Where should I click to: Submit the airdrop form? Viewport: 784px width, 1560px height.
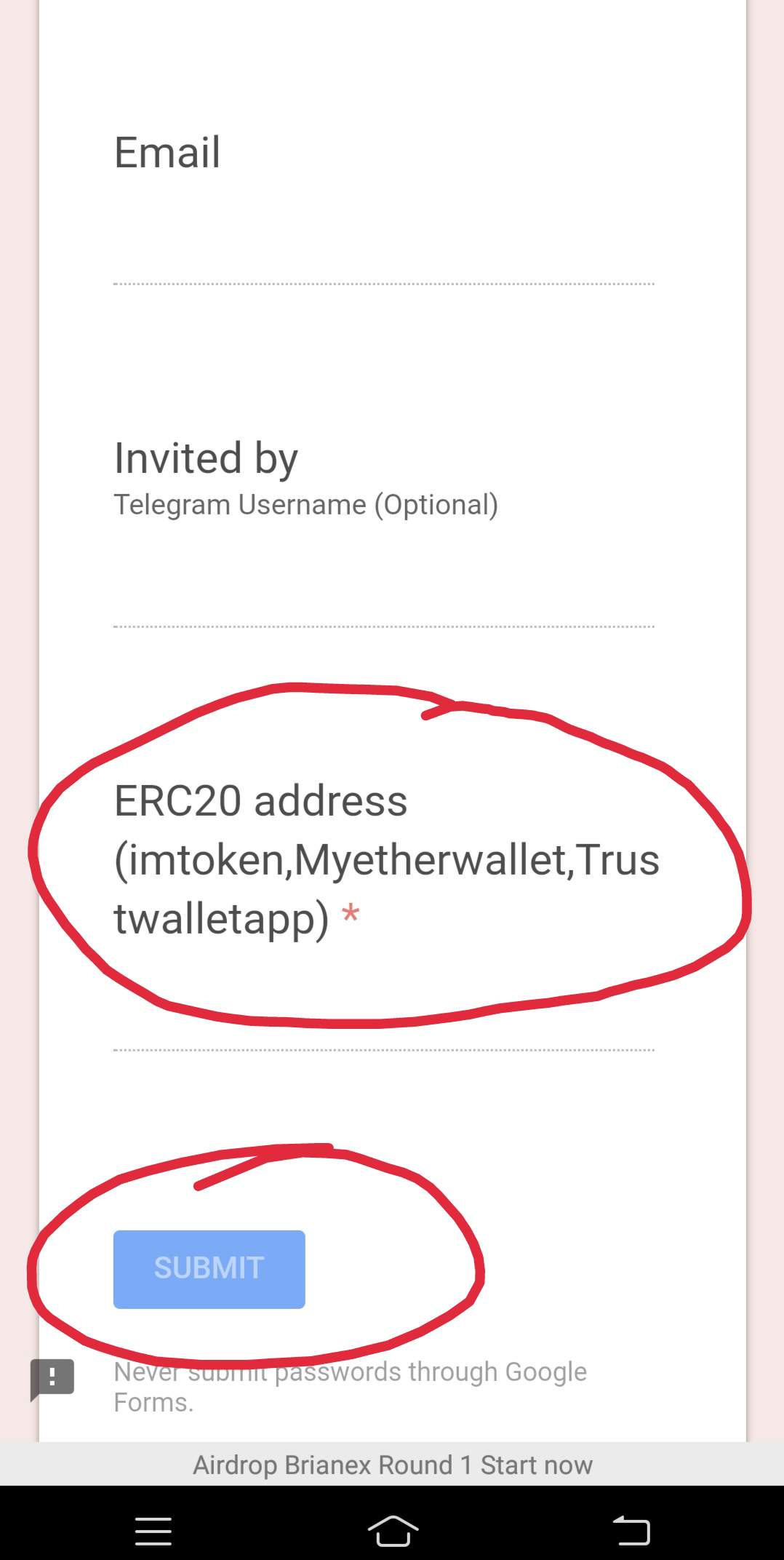click(x=209, y=1269)
